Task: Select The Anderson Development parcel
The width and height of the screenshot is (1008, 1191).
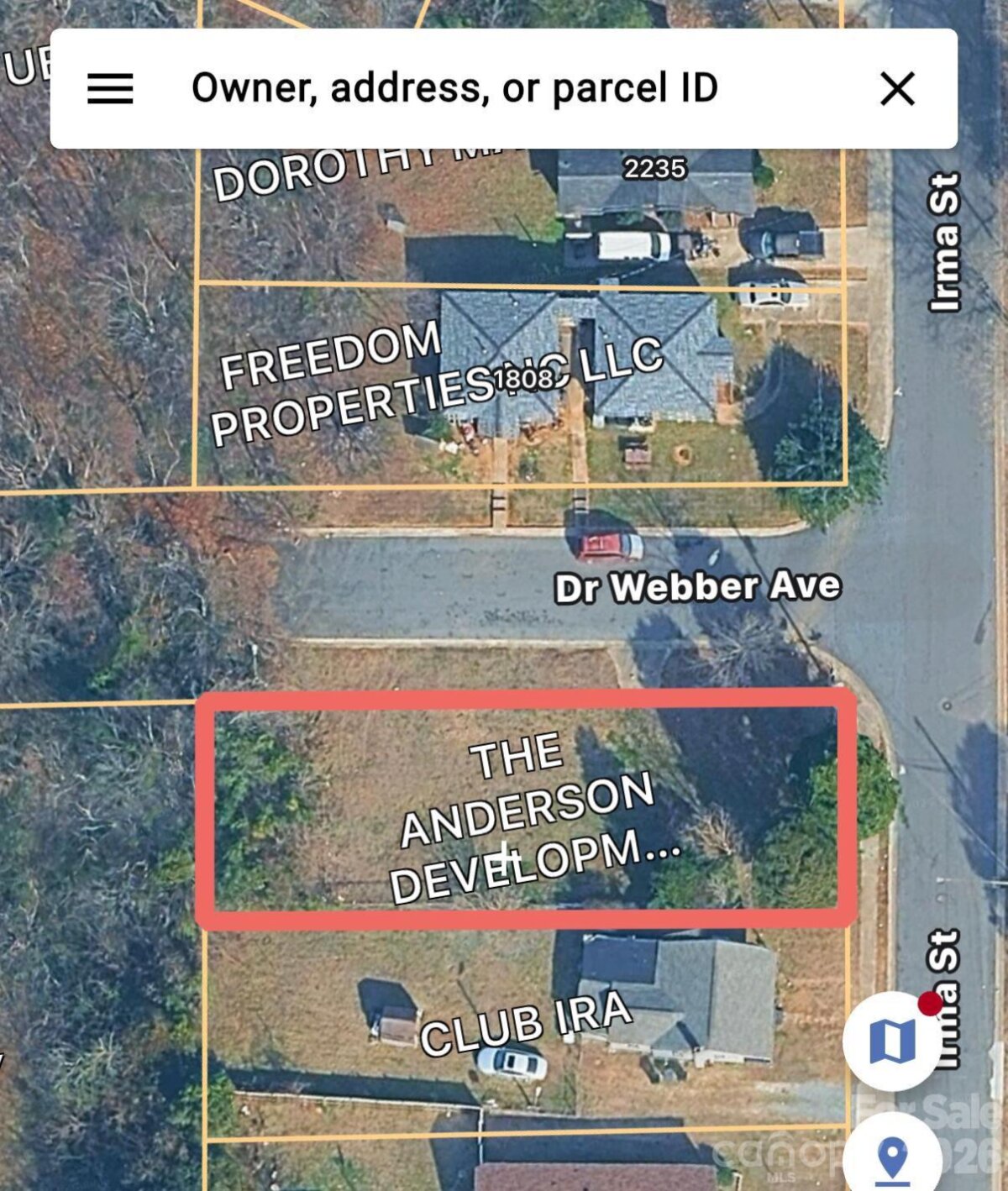Action: pyautogui.click(x=527, y=811)
